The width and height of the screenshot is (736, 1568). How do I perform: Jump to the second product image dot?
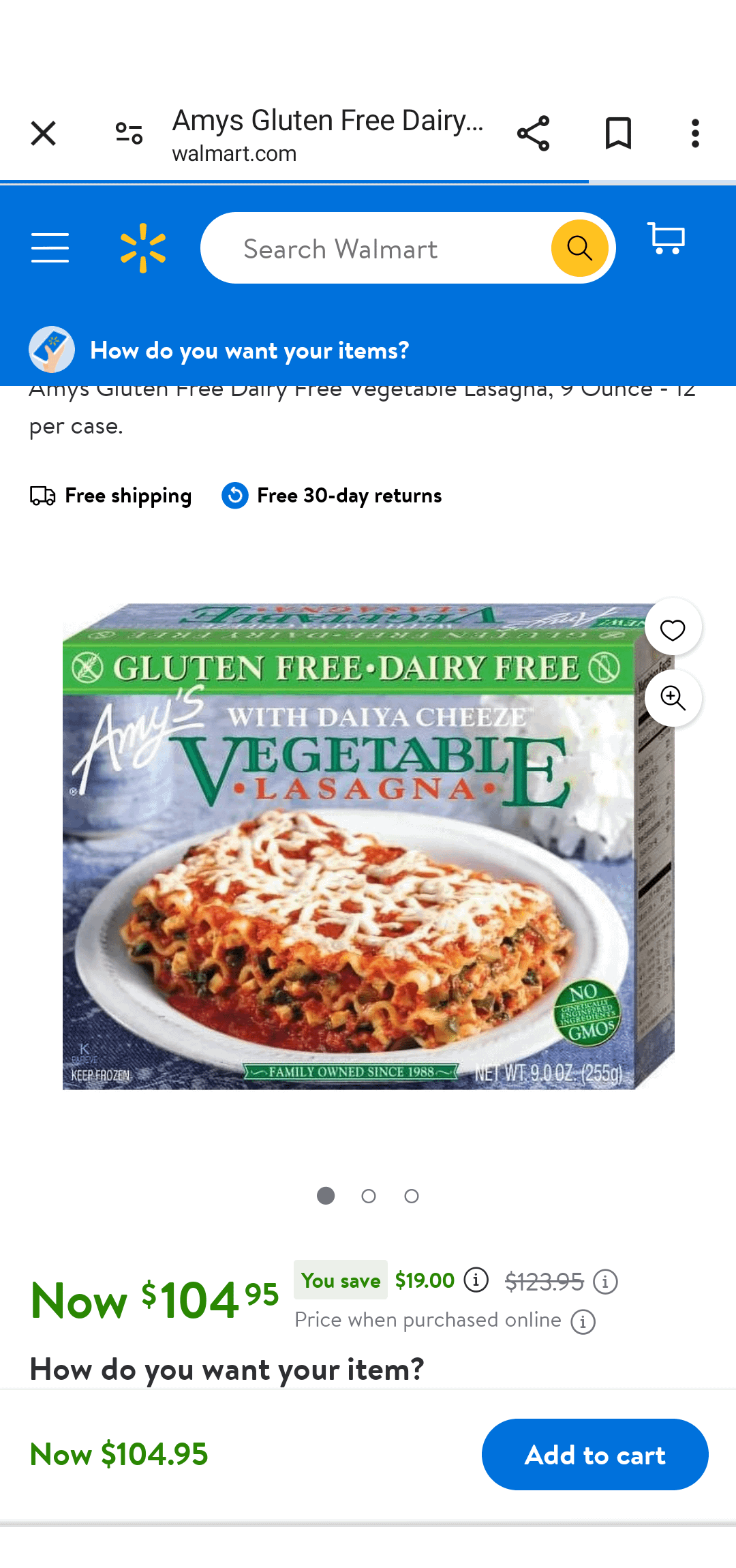pyautogui.click(x=369, y=1196)
